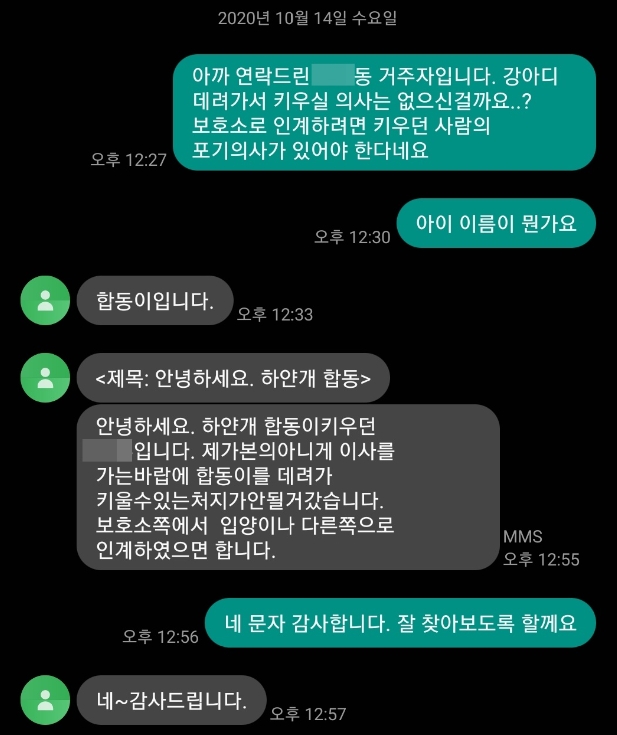Image resolution: width=617 pixels, height=735 pixels.
Task: Open contact avatar beside '<제목: 안녕하세요. 하얀개 합동>' message
Action: [45, 378]
